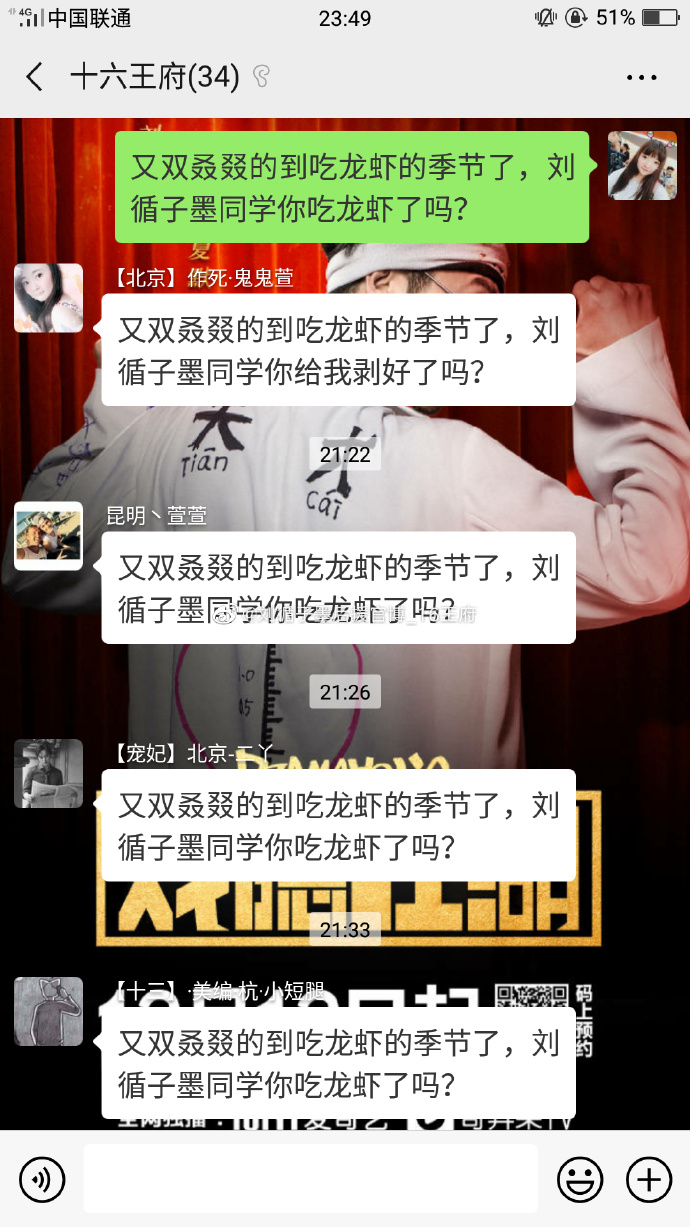Image resolution: width=690 pixels, height=1227 pixels.
Task: Open avatar of 【宠妃】北京 member
Action: 48,773
